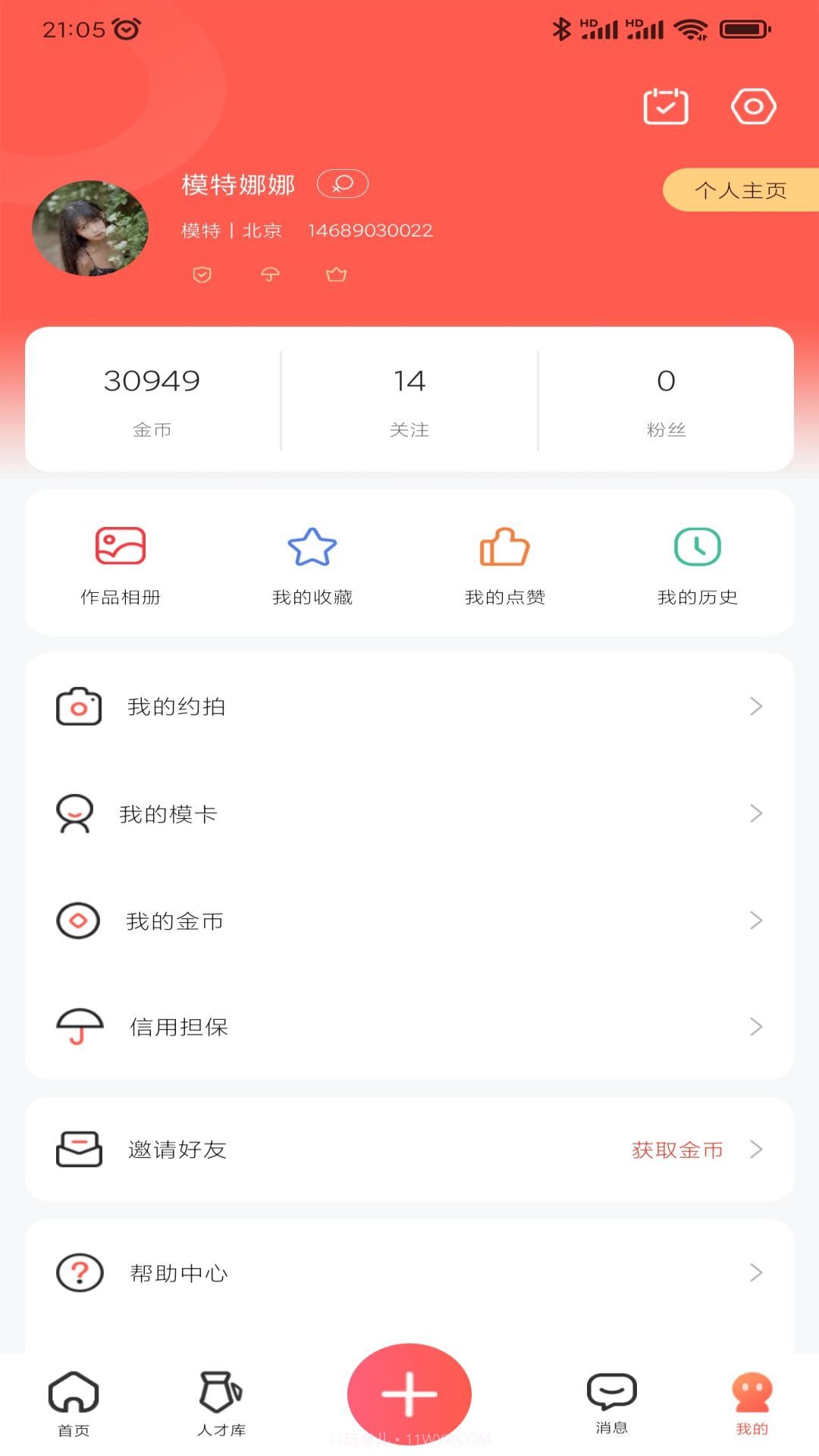Viewport: 819px width, 1456px height.
Task: Open 我的历史 clock icon
Action: coord(696,548)
